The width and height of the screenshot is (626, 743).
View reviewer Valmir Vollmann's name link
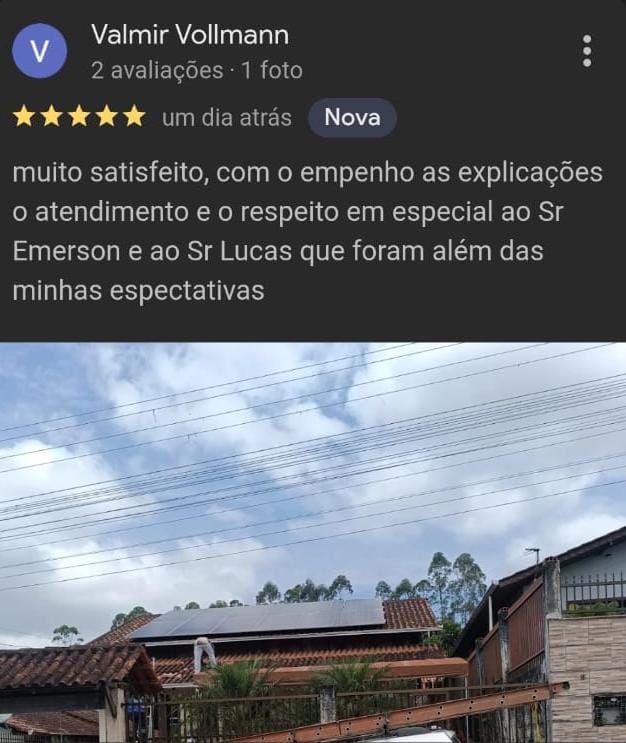(x=190, y=35)
